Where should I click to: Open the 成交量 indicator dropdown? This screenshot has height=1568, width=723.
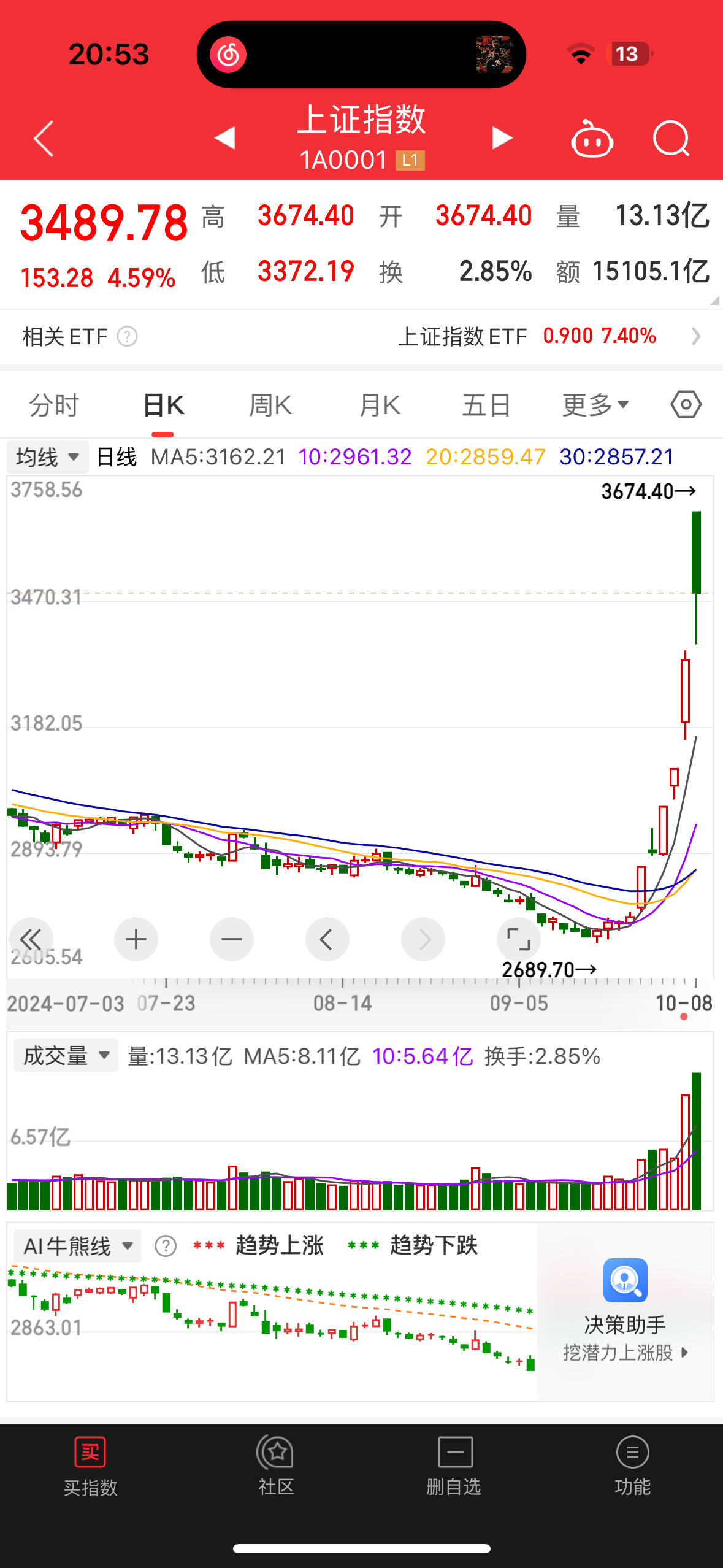[x=66, y=1056]
